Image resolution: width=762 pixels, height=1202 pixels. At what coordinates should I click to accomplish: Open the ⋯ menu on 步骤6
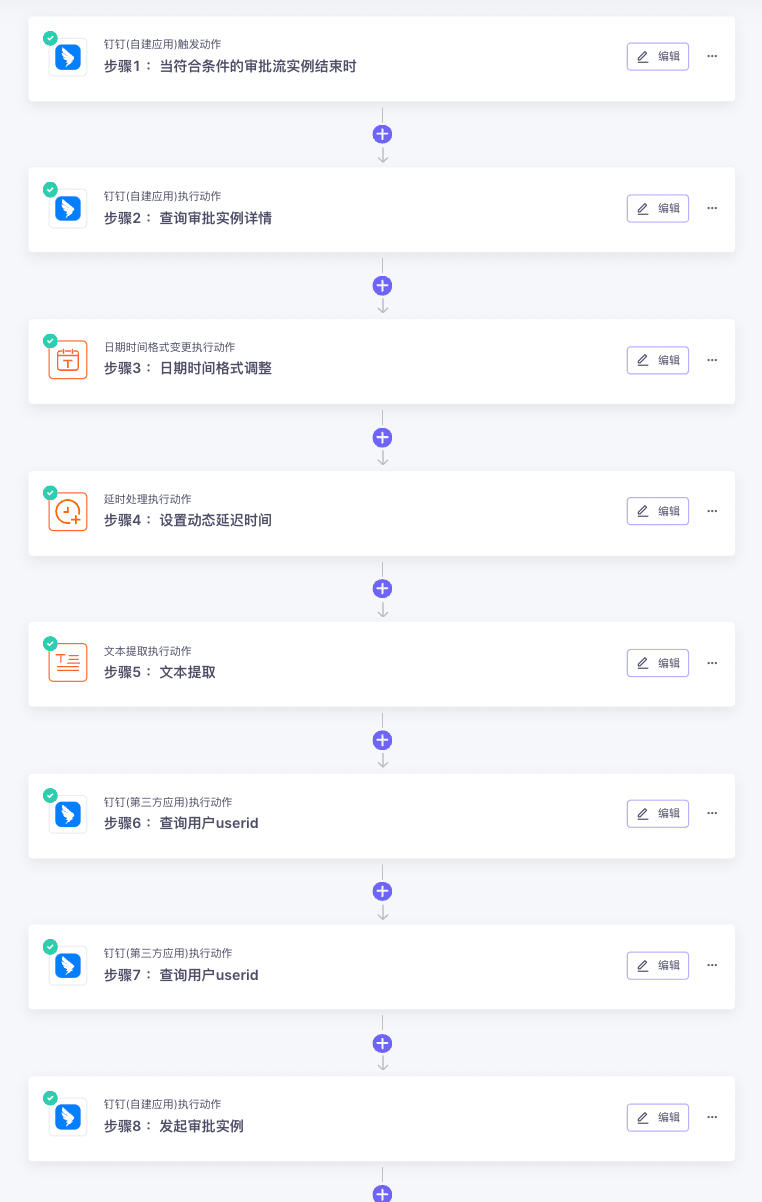[712, 814]
